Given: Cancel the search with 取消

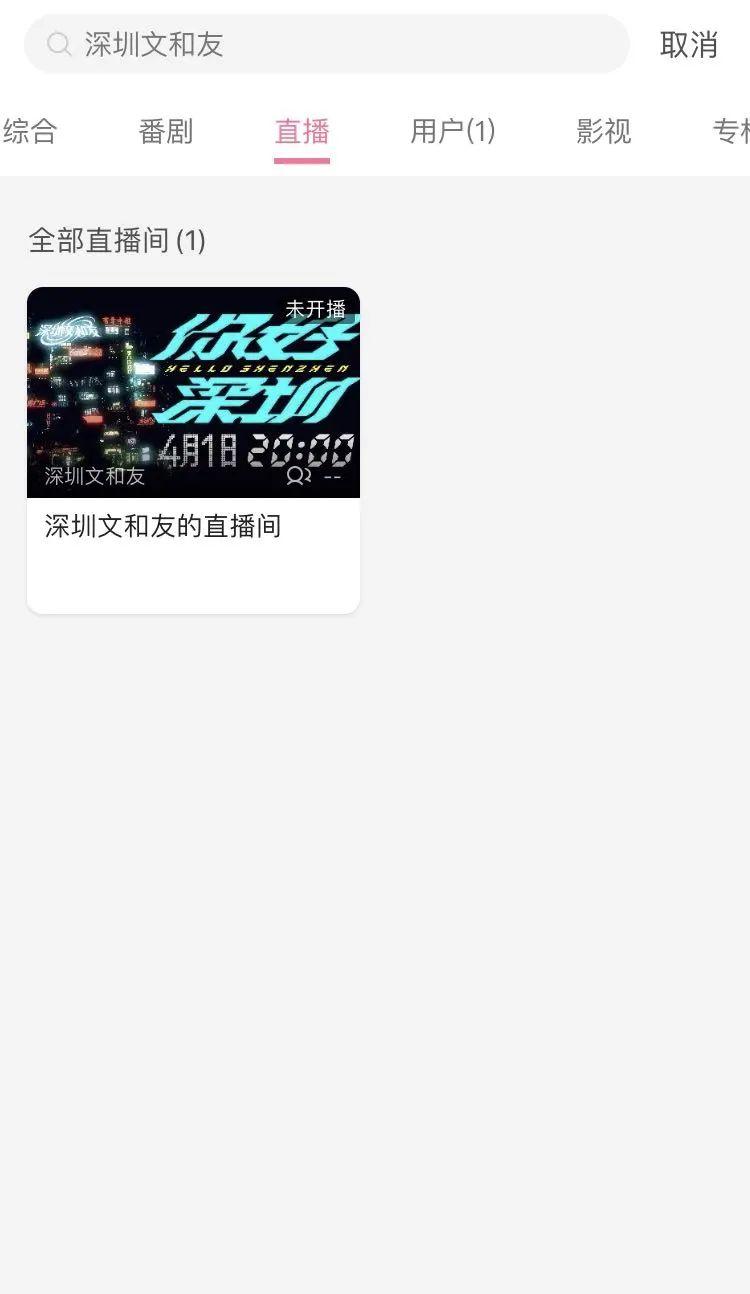Looking at the screenshot, I should (x=689, y=44).
